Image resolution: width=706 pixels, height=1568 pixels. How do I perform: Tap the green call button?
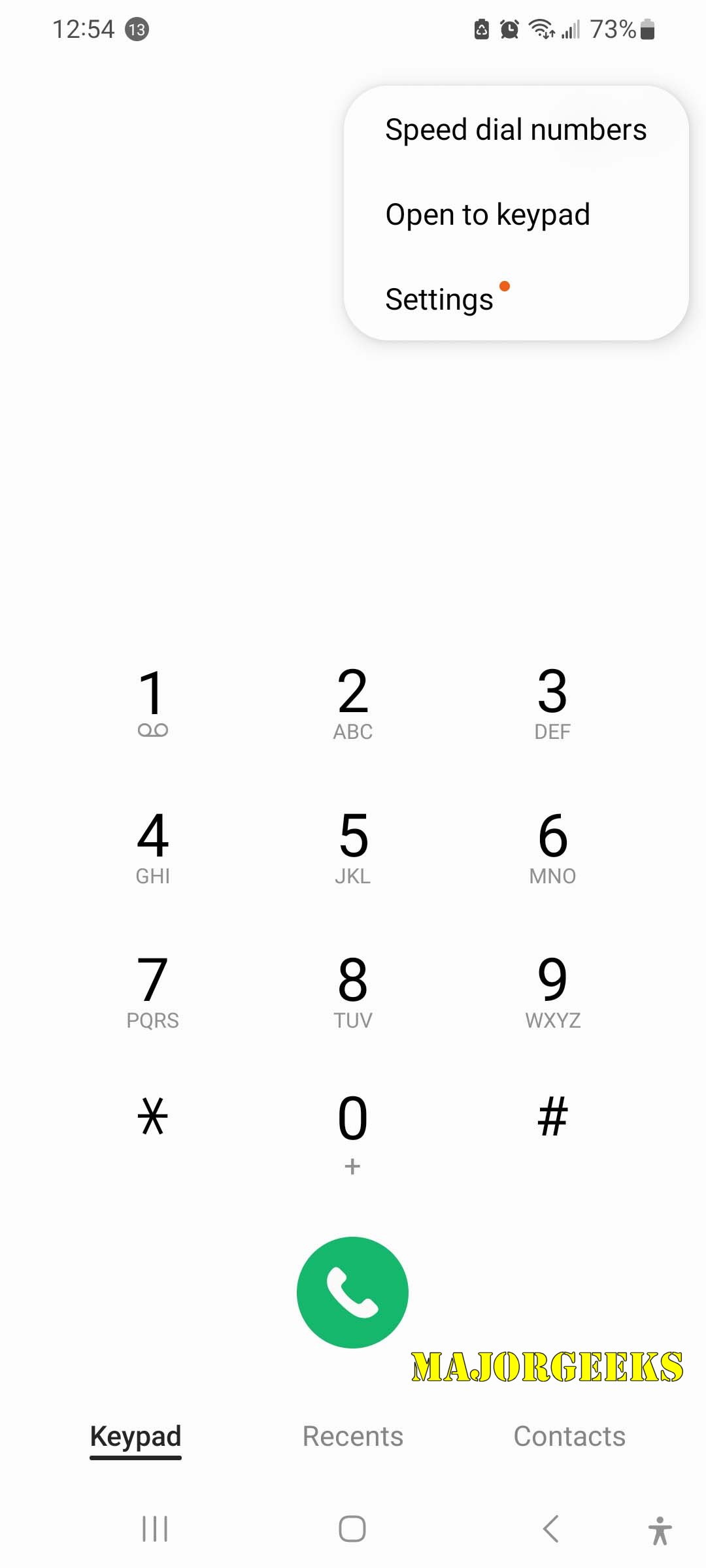352,1292
